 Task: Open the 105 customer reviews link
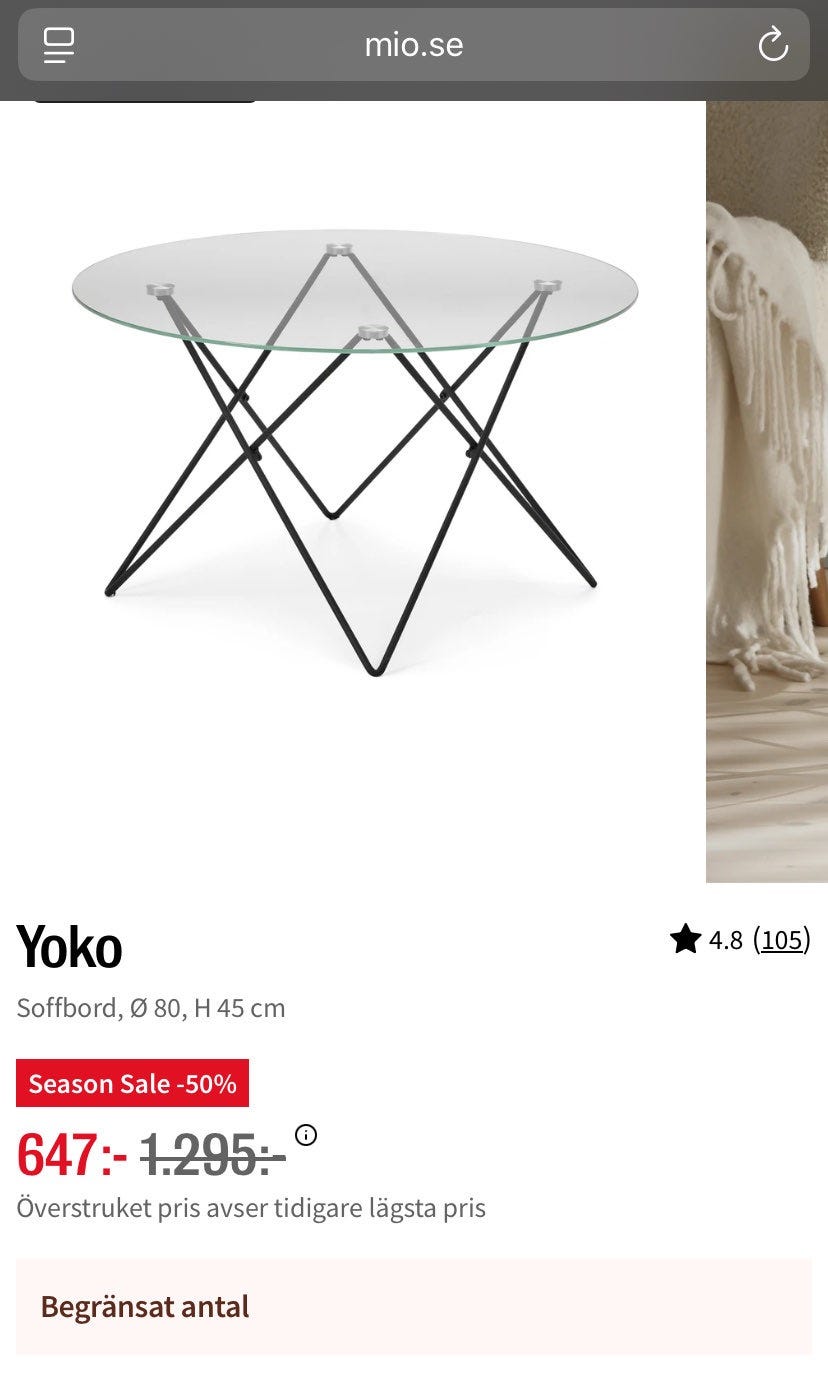tap(781, 940)
